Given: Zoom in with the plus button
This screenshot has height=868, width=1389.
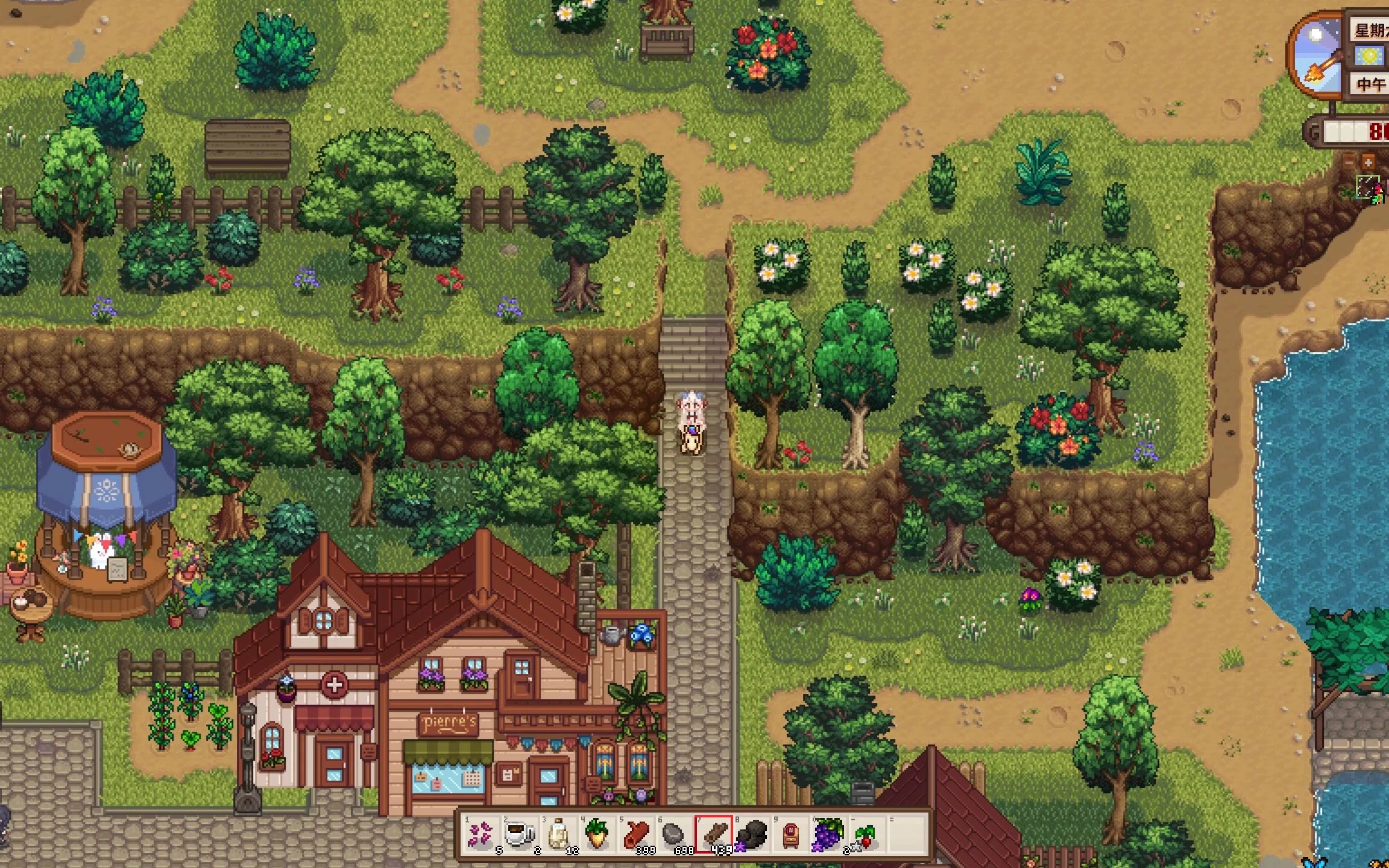Looking at the screenshot, I should [1368, 162].
